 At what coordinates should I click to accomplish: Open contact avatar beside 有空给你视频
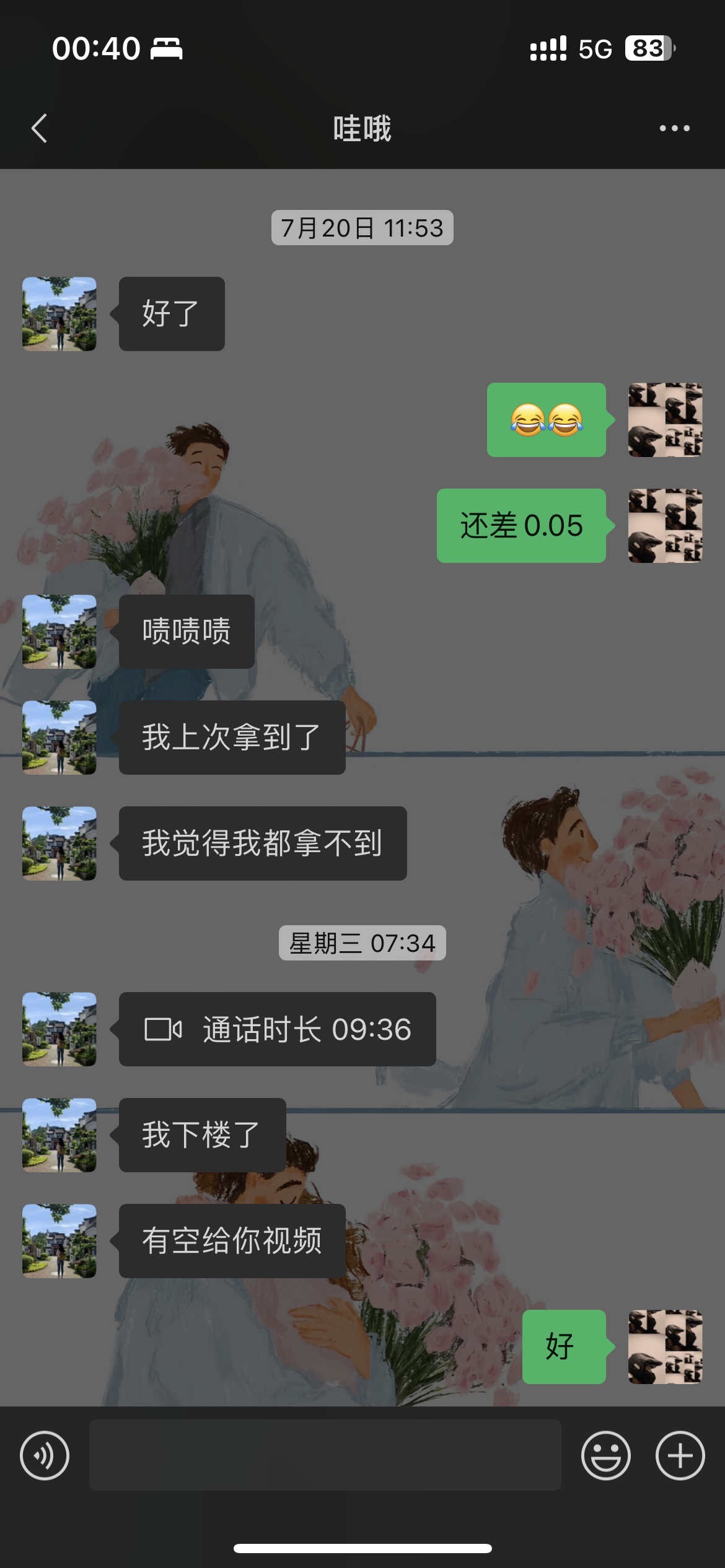(59, 1241)
